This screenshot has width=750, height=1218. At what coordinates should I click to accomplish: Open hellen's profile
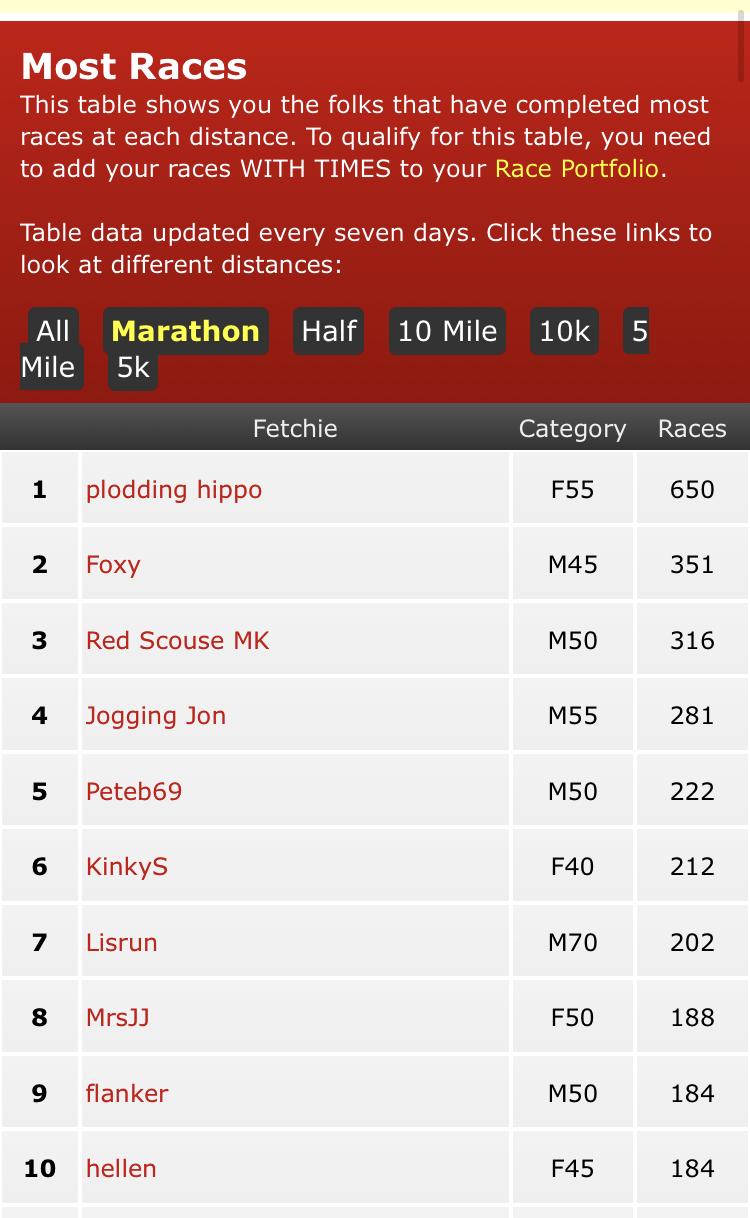(x=121, y=1169)
